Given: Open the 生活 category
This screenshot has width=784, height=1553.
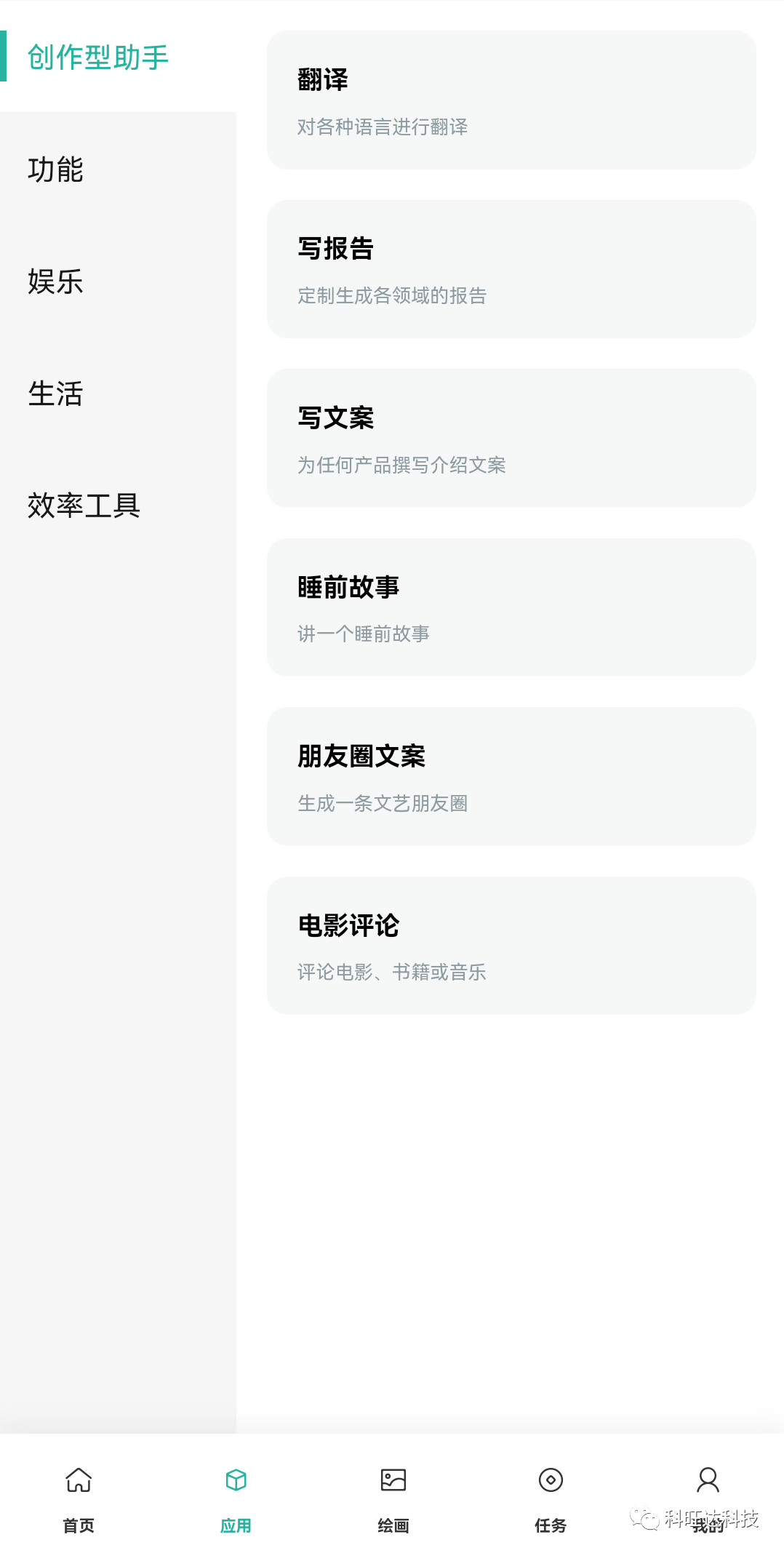Looking at the screenshot, I should coord(56,394).
